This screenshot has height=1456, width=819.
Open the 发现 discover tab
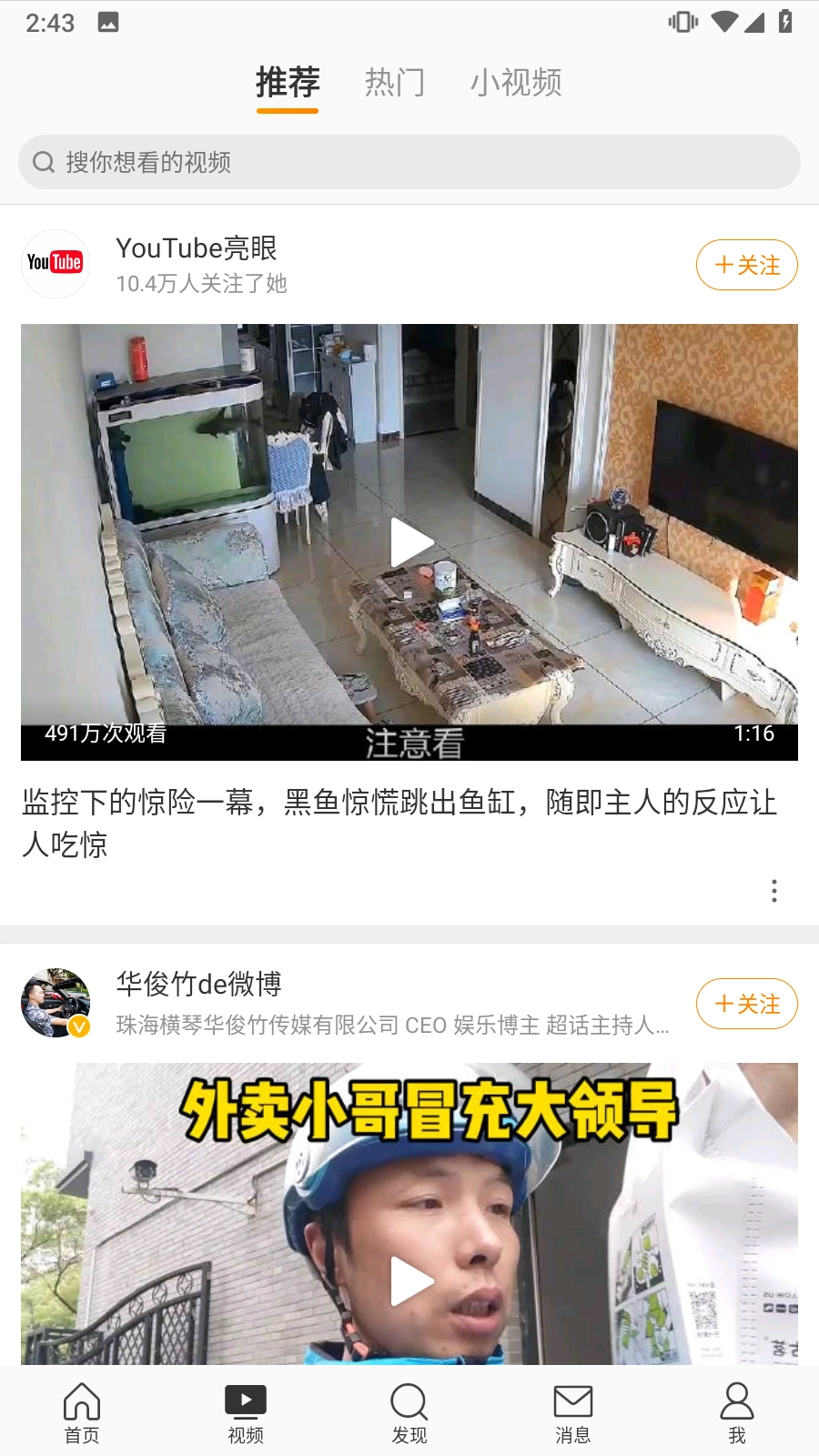[409, 1412]
